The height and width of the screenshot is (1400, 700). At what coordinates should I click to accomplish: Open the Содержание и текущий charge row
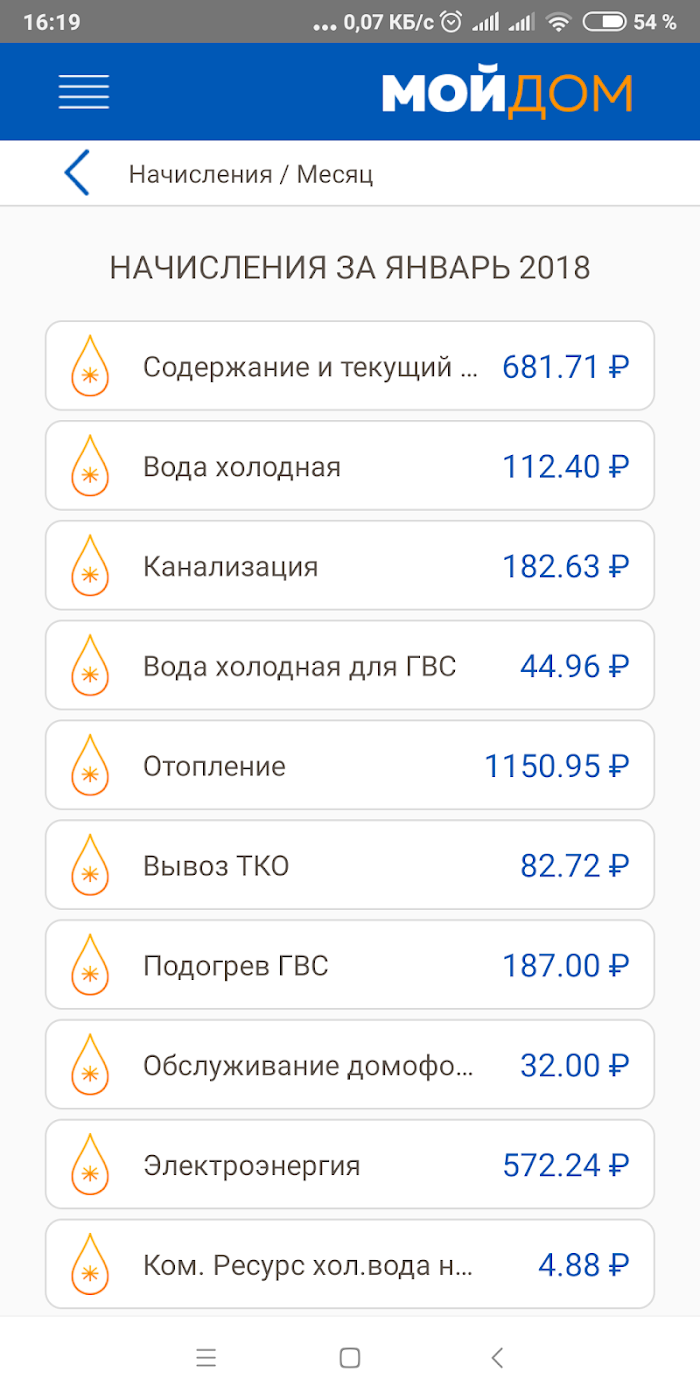350,366
